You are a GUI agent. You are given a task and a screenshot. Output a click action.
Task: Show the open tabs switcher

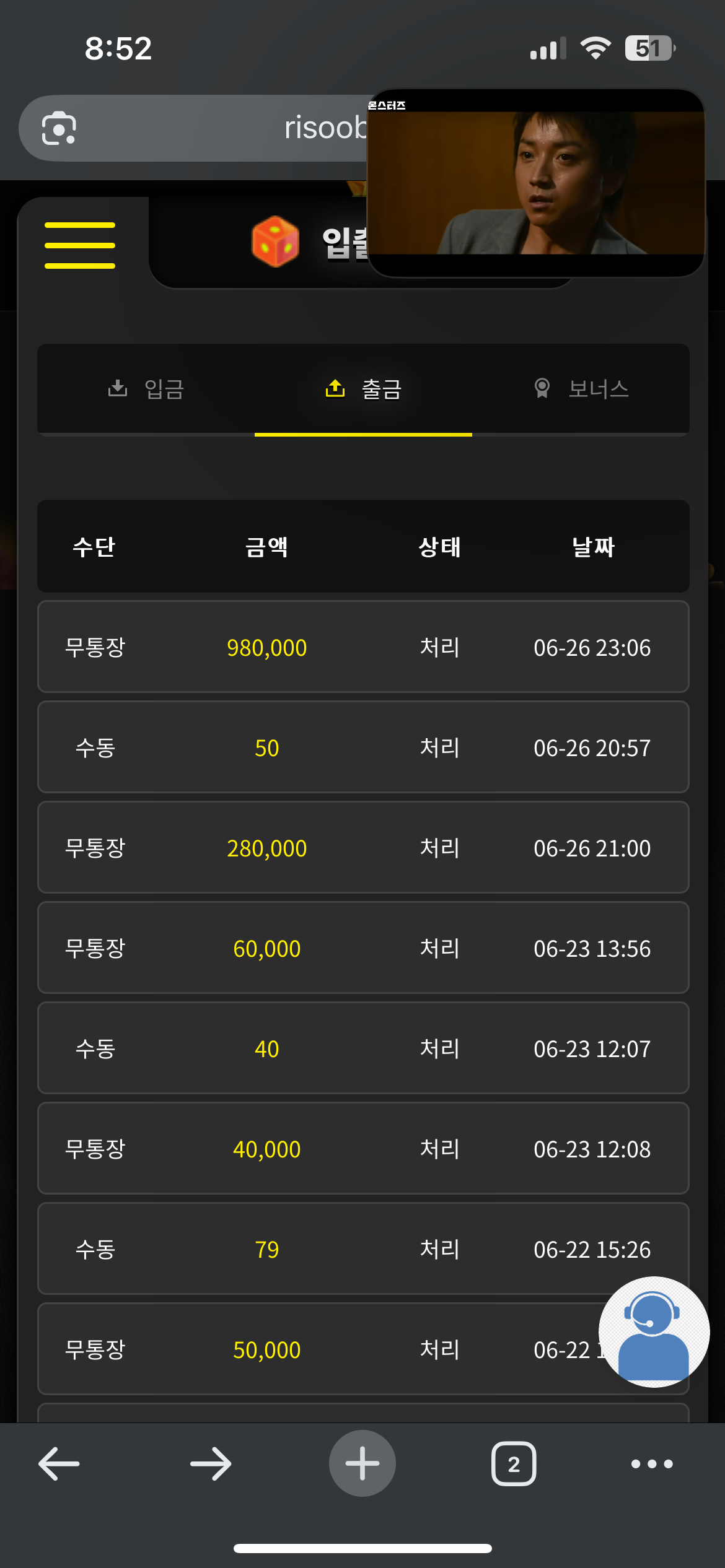click(x=514, y=1464)
